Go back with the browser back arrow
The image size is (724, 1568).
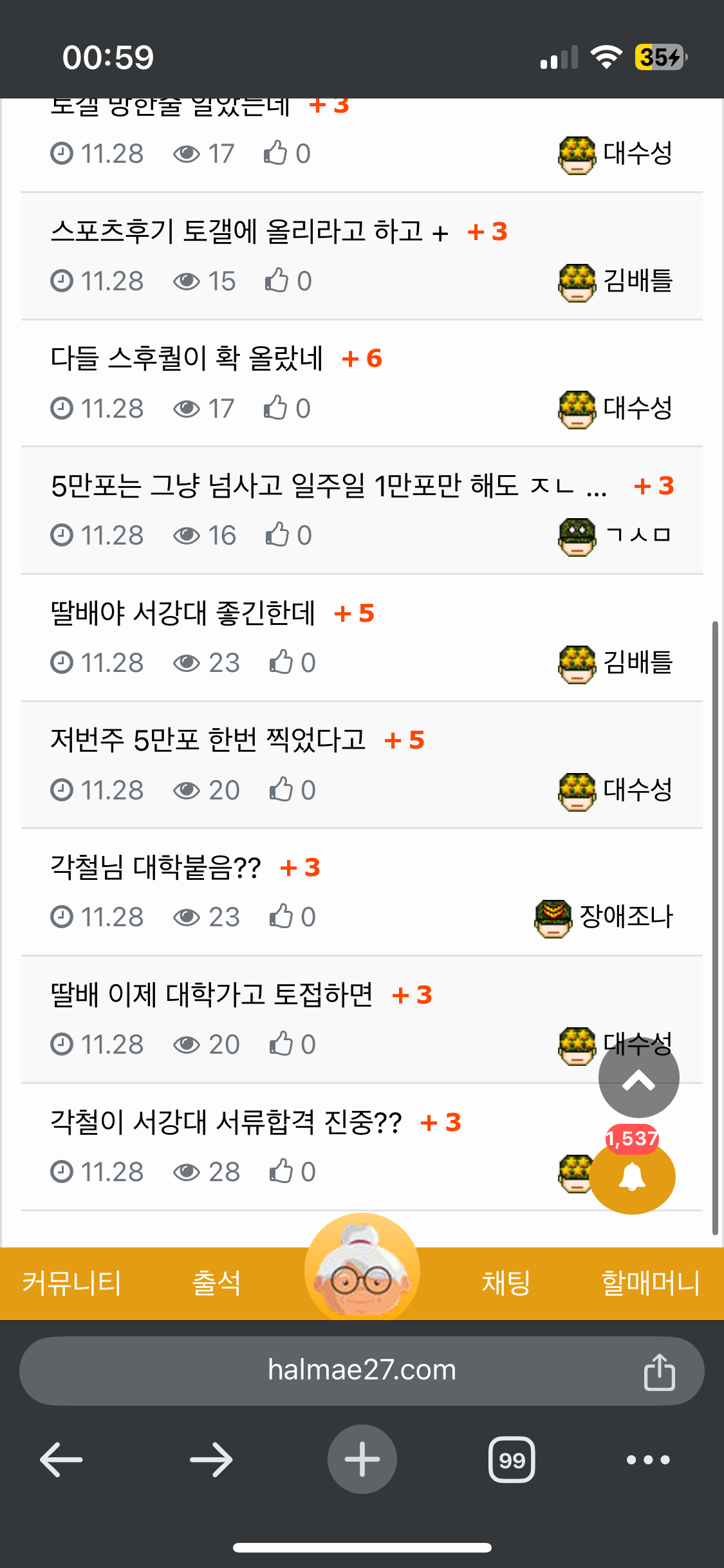click(x=61, y=1459)
